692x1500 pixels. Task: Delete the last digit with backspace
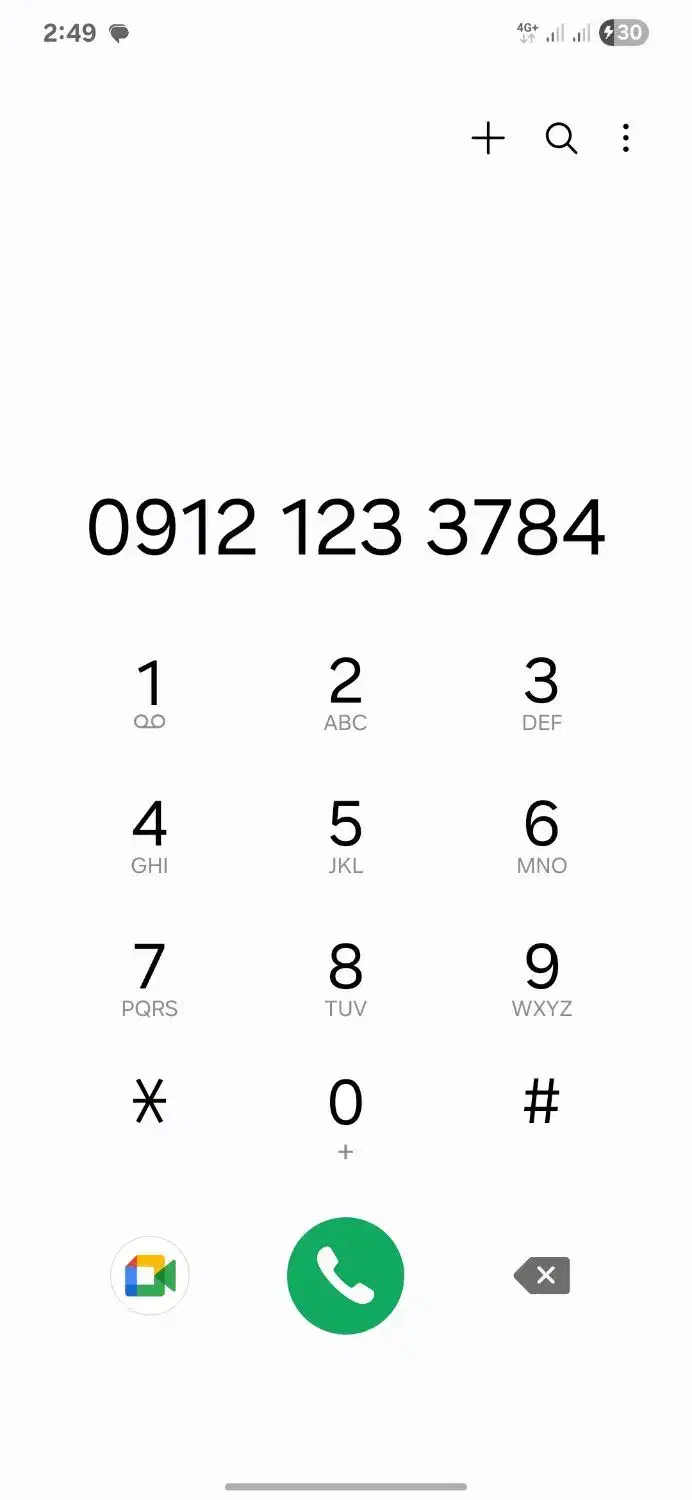[542, 1276]
